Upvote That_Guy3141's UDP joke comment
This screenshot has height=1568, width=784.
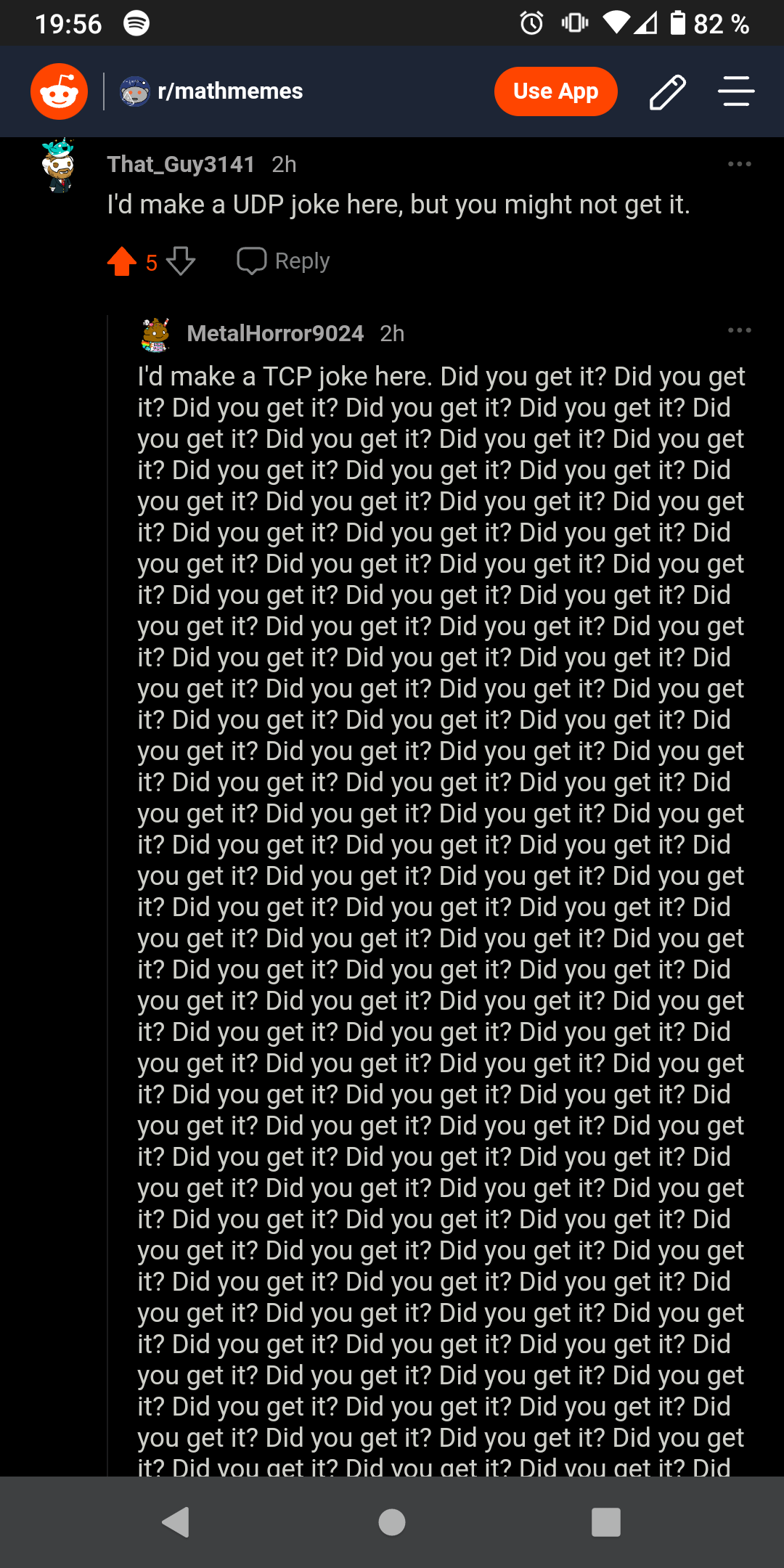122,261
